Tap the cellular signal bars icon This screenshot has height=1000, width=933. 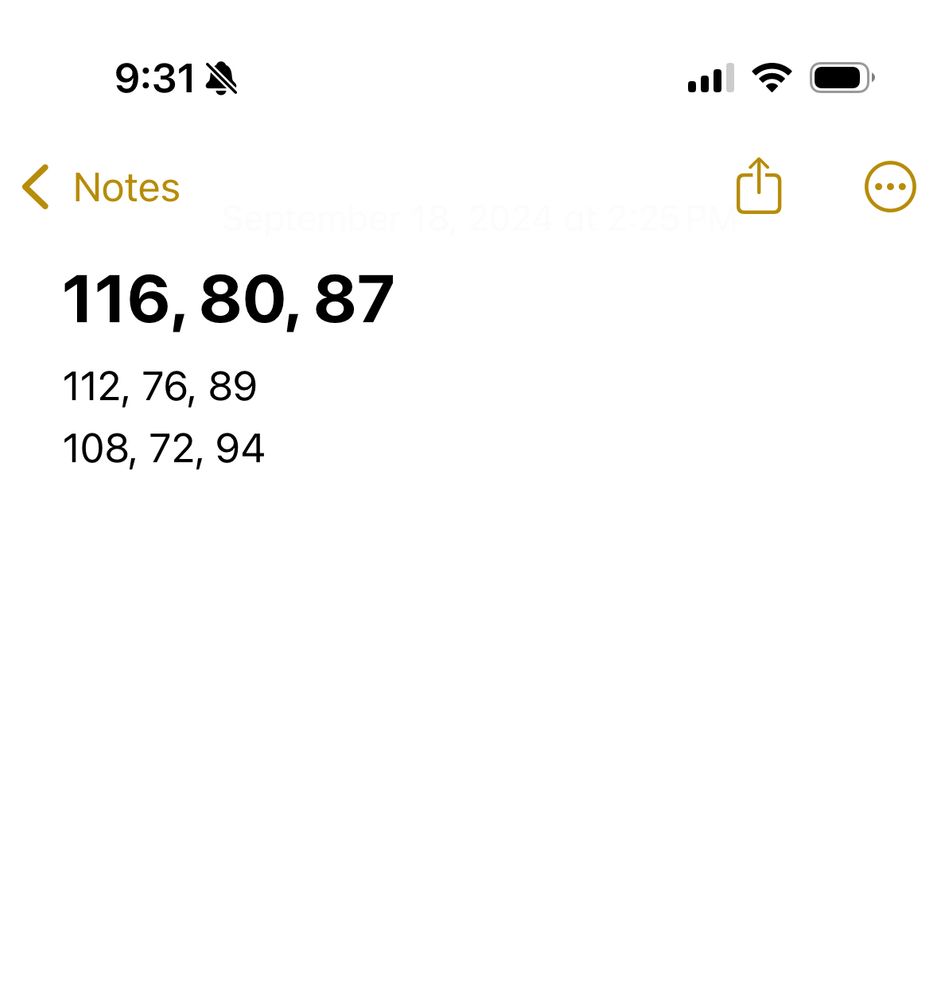click(709, 76)
